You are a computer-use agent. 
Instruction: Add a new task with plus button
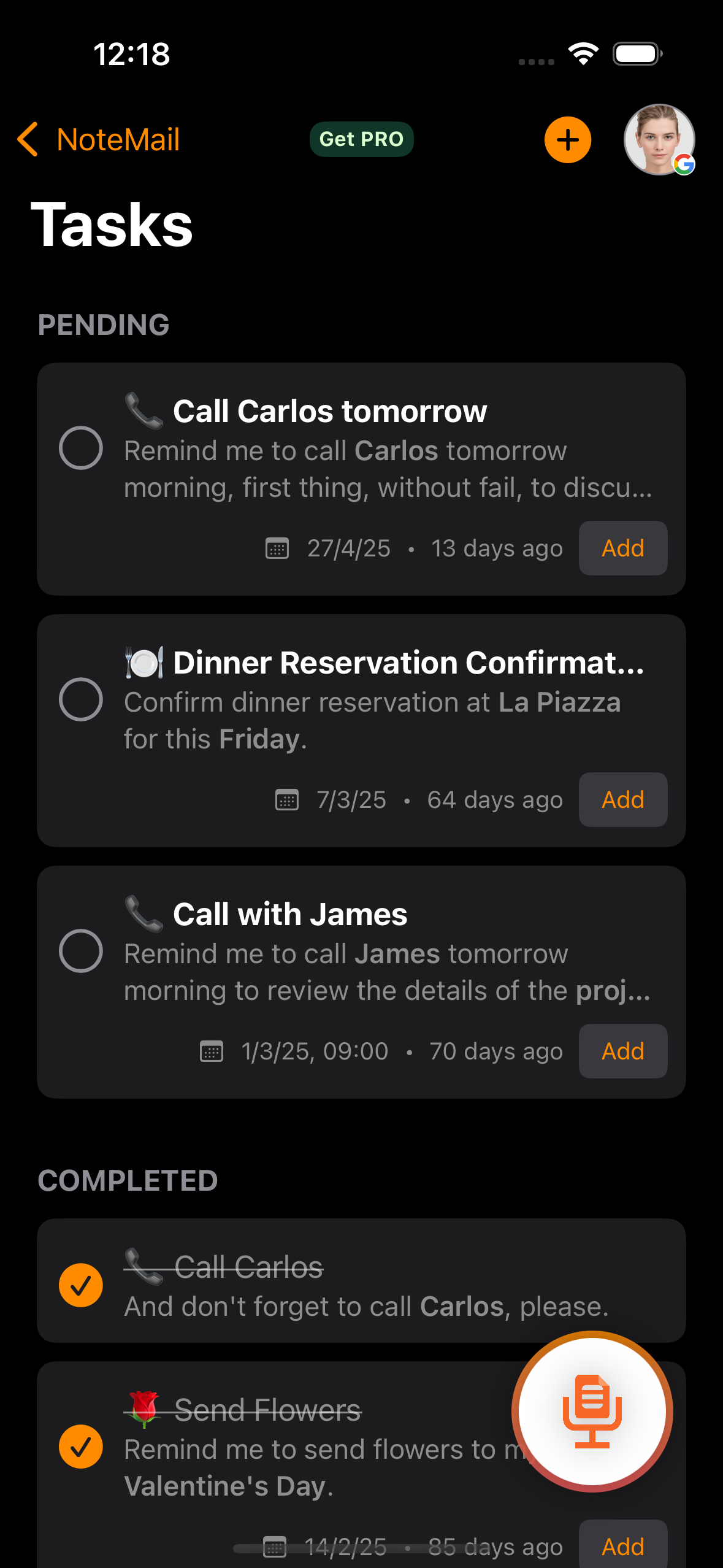point(568,140)
